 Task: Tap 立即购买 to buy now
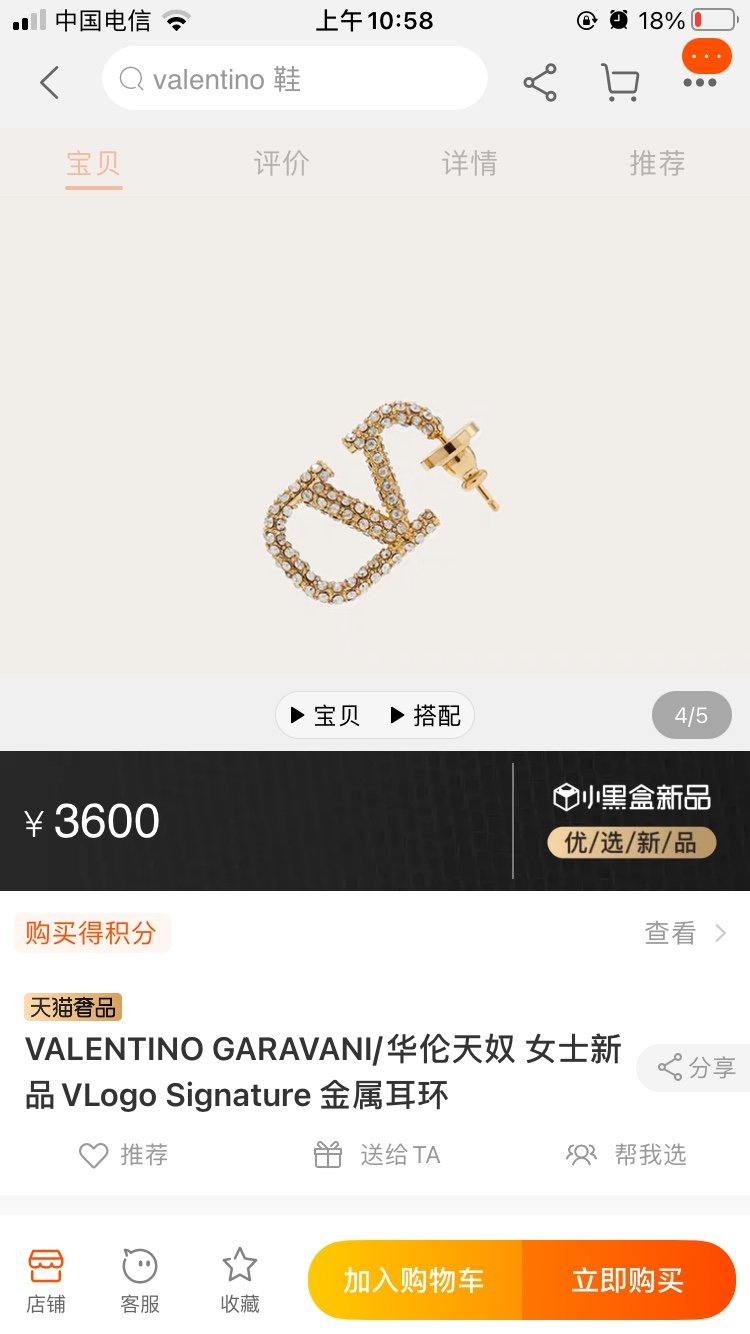[x=629, y=1280]
